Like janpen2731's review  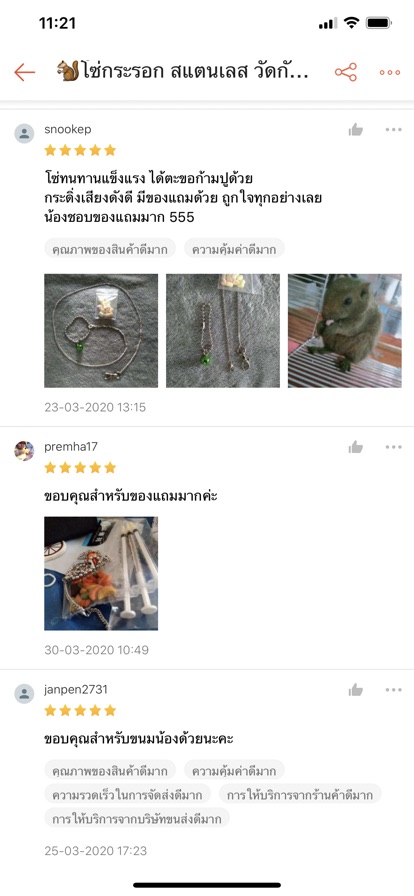pyautogui.click(x=356, y=690)
